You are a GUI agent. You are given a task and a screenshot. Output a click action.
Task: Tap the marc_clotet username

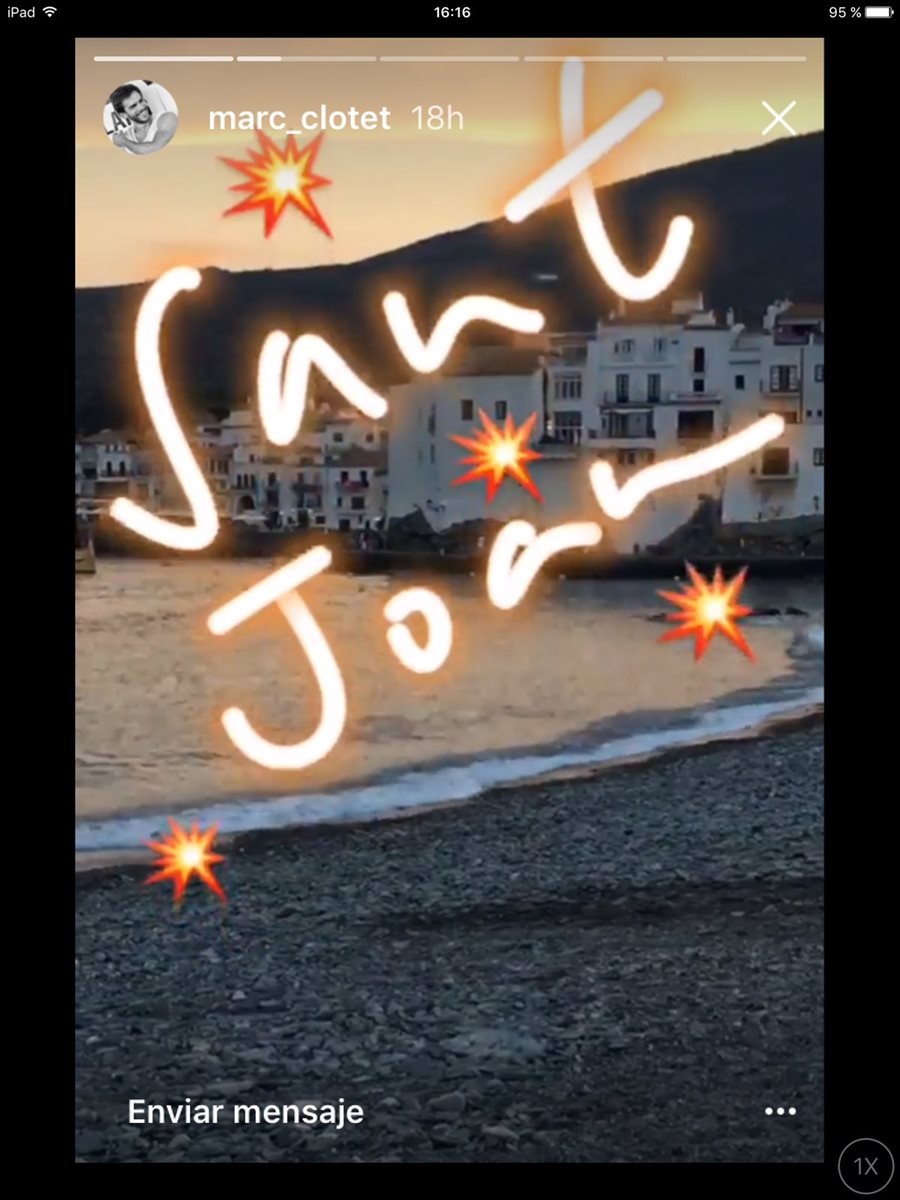299,118
